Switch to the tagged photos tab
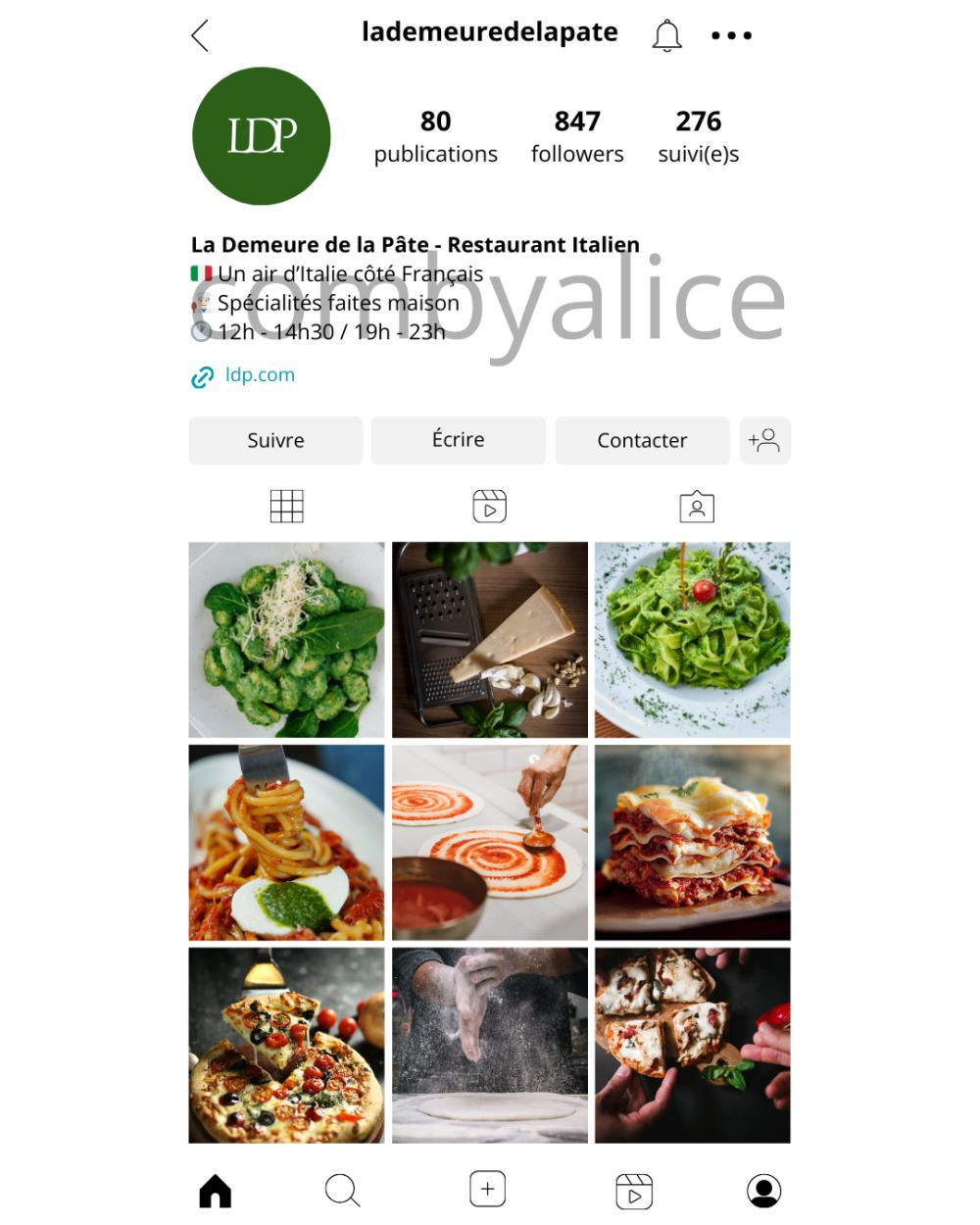The height and width of the screenshot is (1225, 980). click(x=697, y=507)
